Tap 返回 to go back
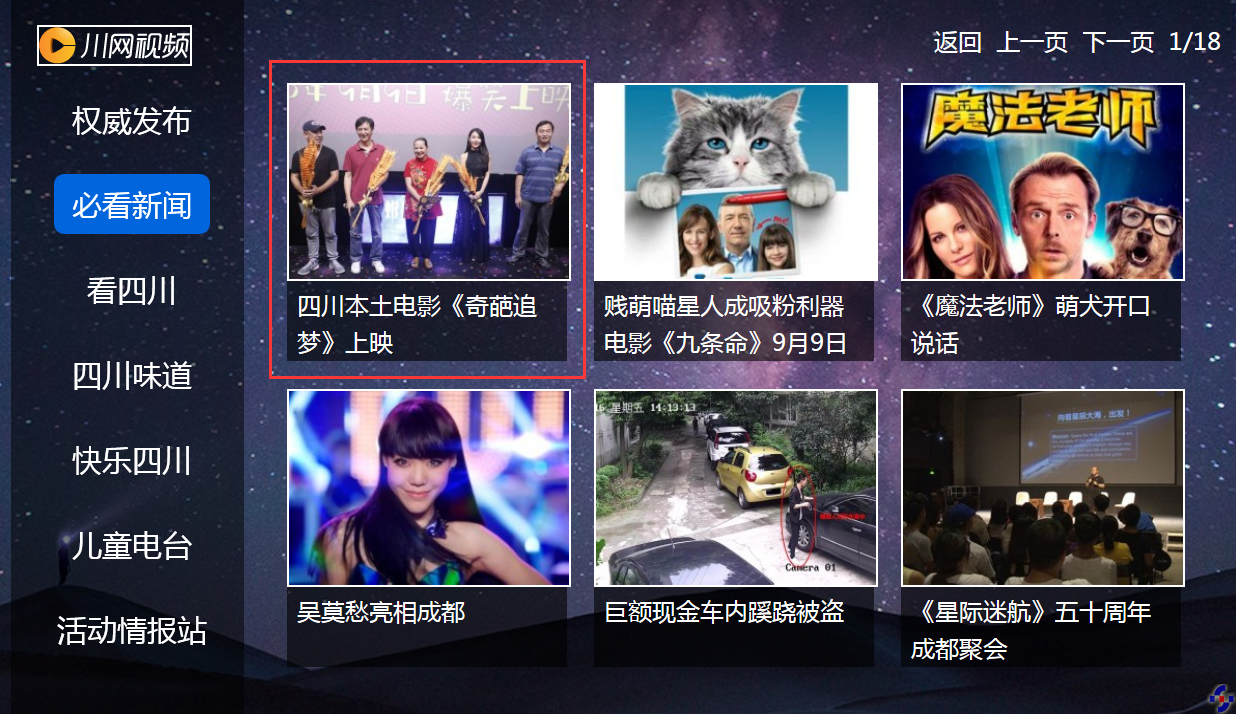This screenshot has width=1236, height=714. (957, 42)
